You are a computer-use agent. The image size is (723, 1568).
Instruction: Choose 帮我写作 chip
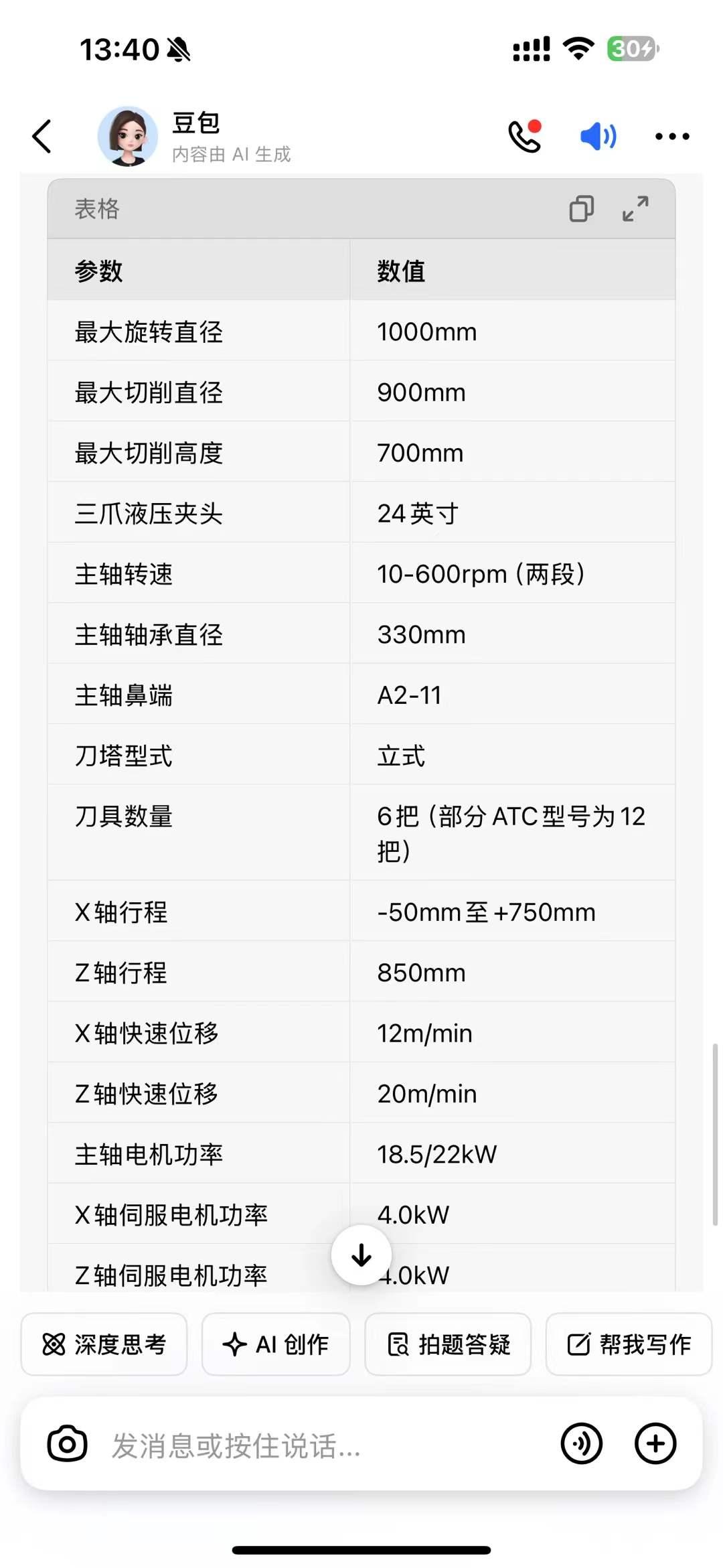click(628, 1344)
